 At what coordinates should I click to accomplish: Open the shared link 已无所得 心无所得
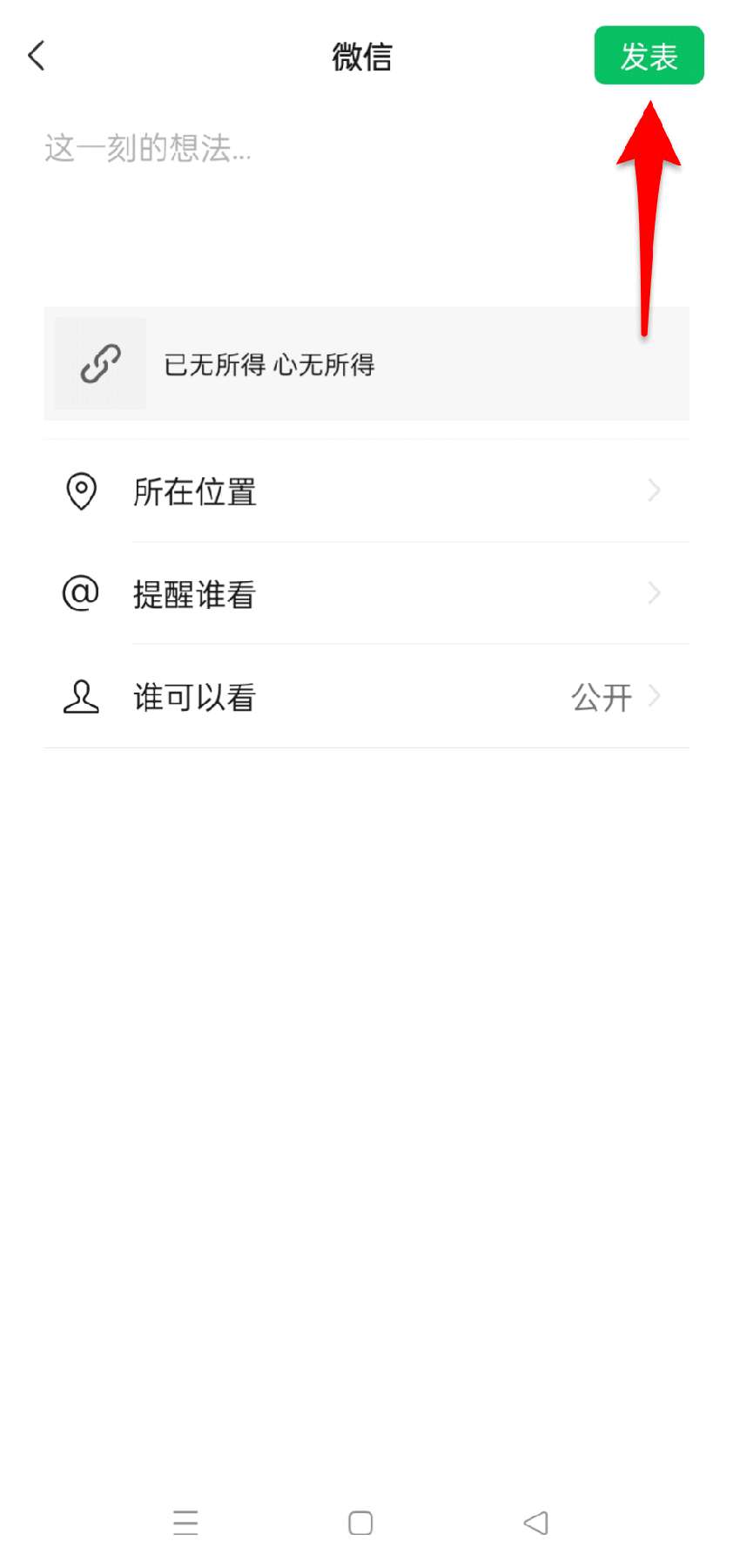point(366,363)
